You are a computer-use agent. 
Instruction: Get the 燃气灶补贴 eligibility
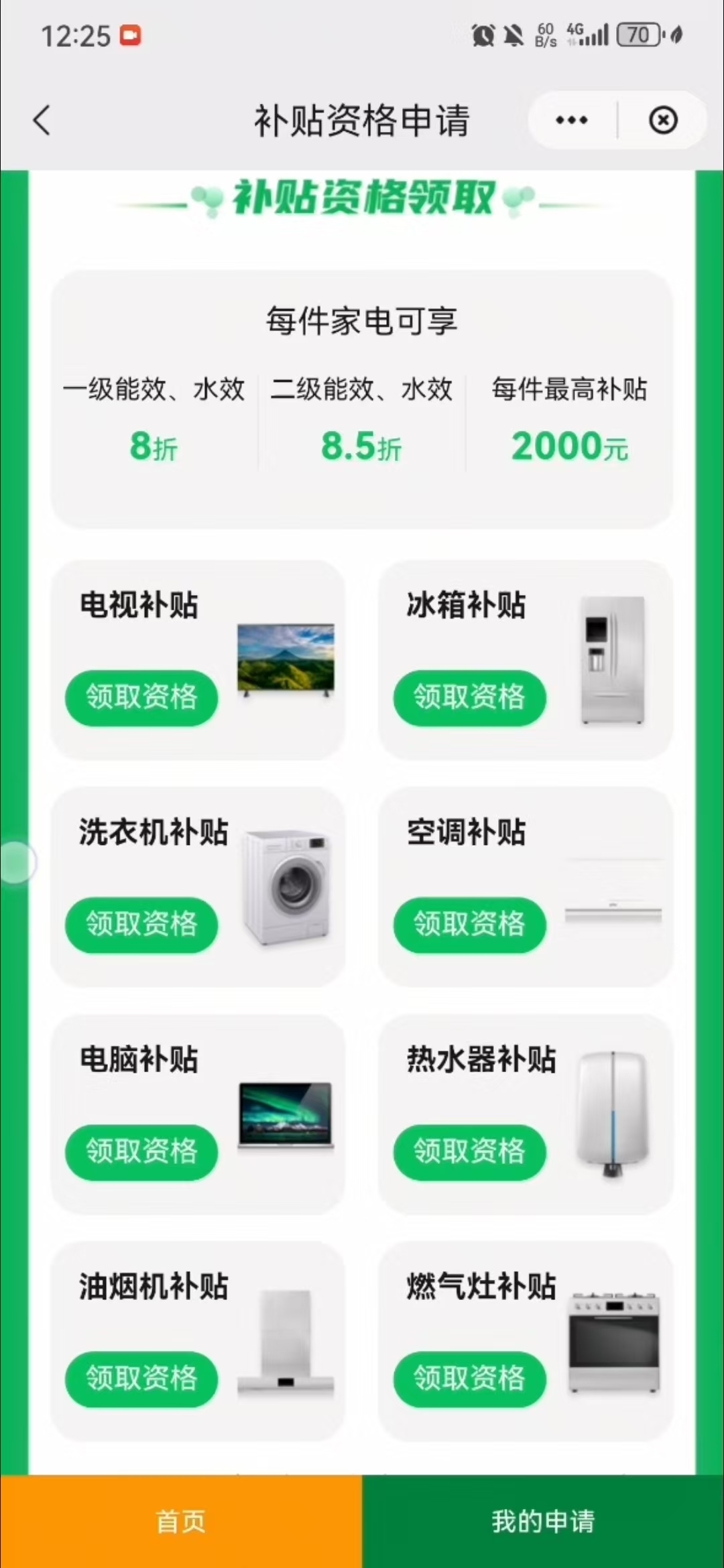tap(469, 1378)
